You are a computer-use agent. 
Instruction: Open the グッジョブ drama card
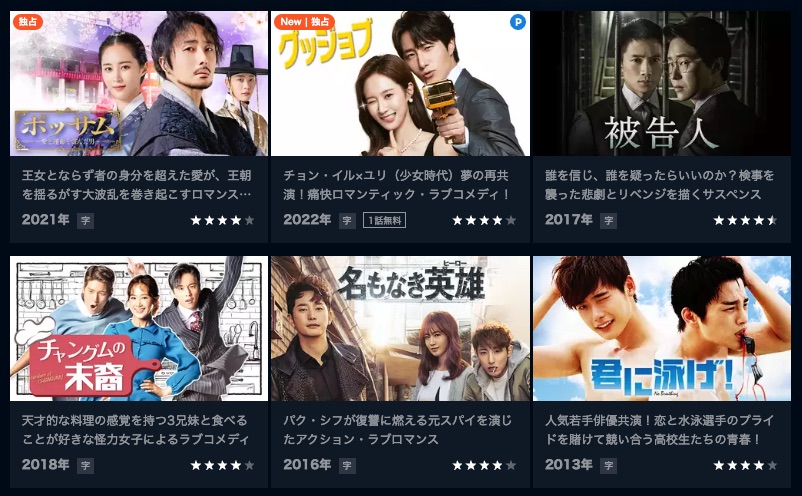click(400, 85)
